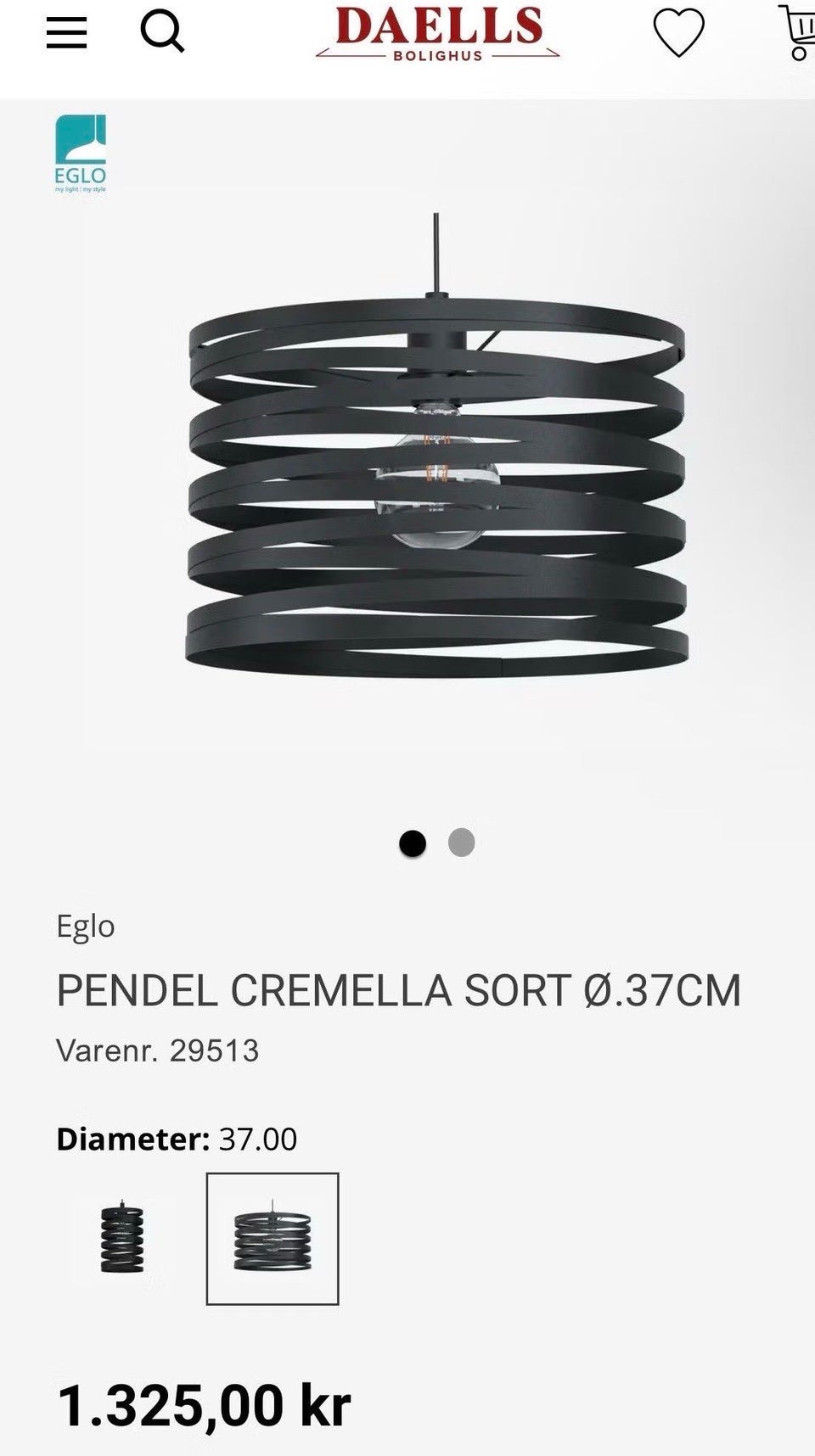Show the second product image dot

point(461,843)
